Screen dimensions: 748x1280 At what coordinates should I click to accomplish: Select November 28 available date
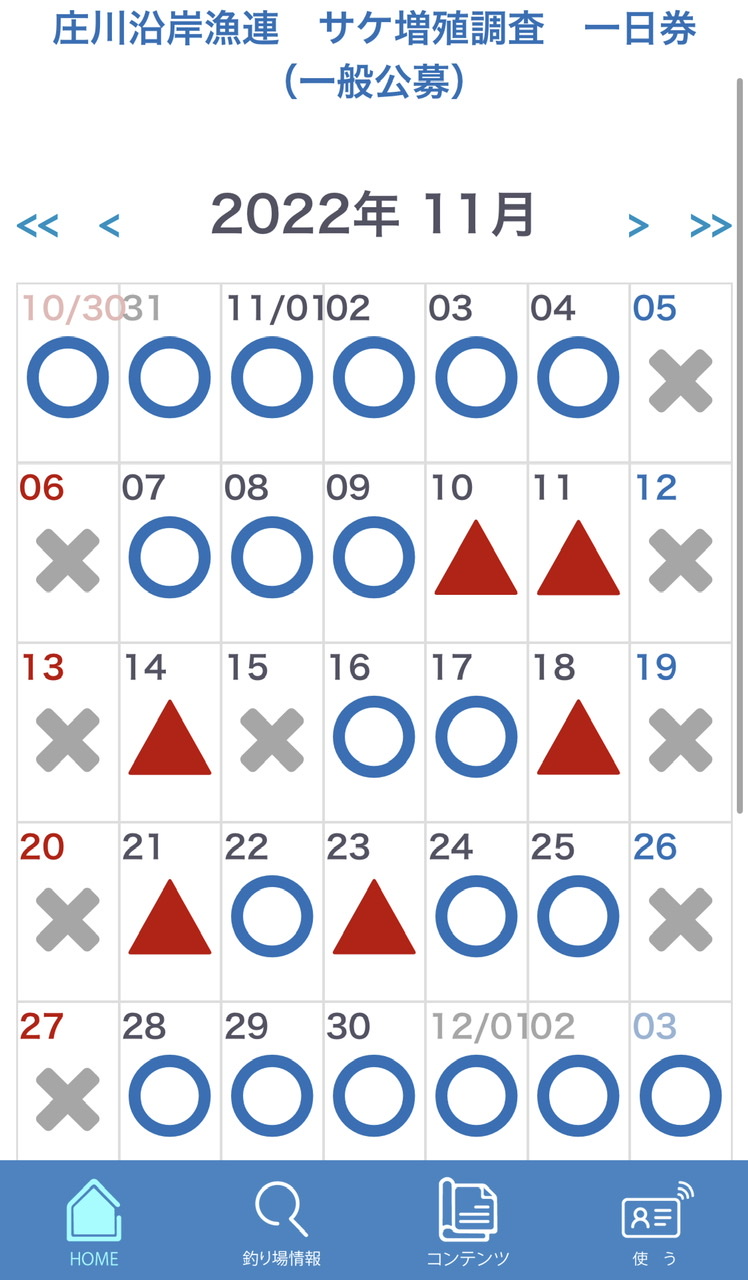pos(170,1081)
